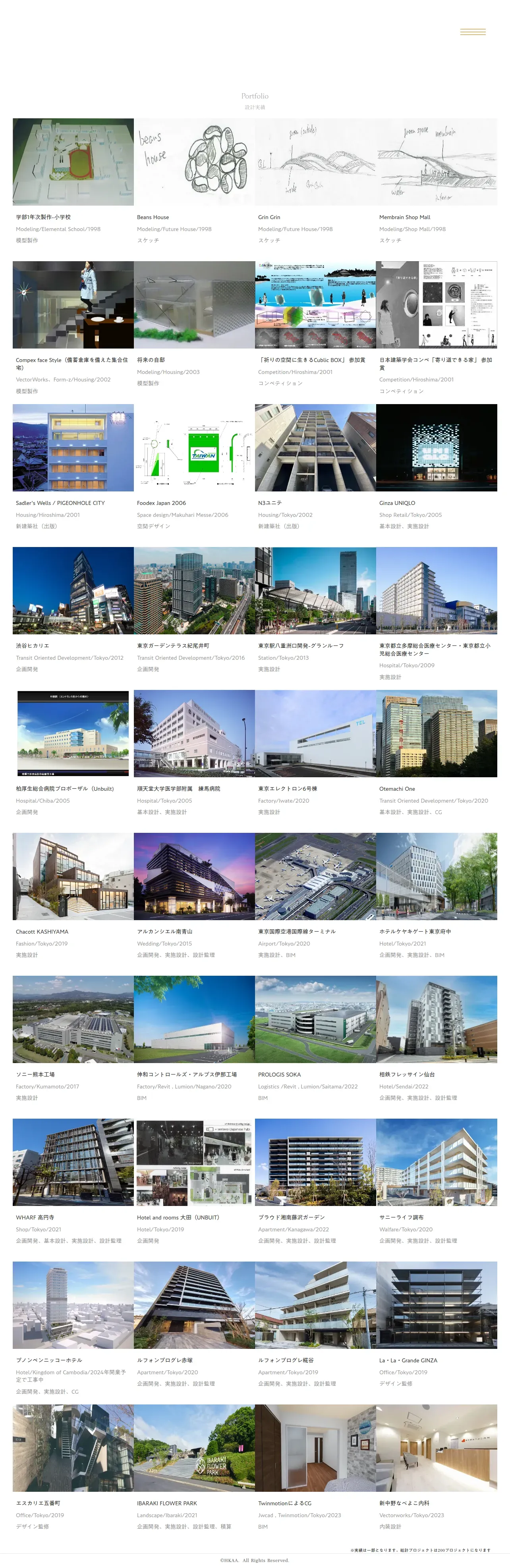Open the ソニー熊本工場 factory project
The image size is (510, 1568).
coord(73,1019)
